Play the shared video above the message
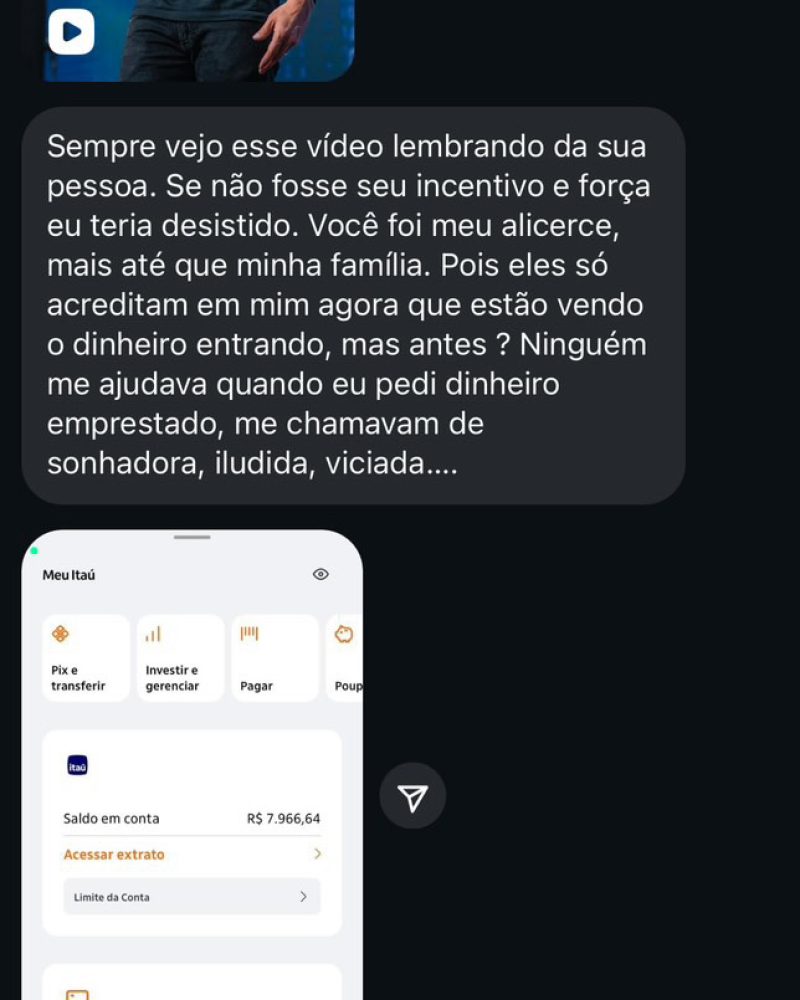The width and height of the screenshot is (800, 1000). pos(72,31)
